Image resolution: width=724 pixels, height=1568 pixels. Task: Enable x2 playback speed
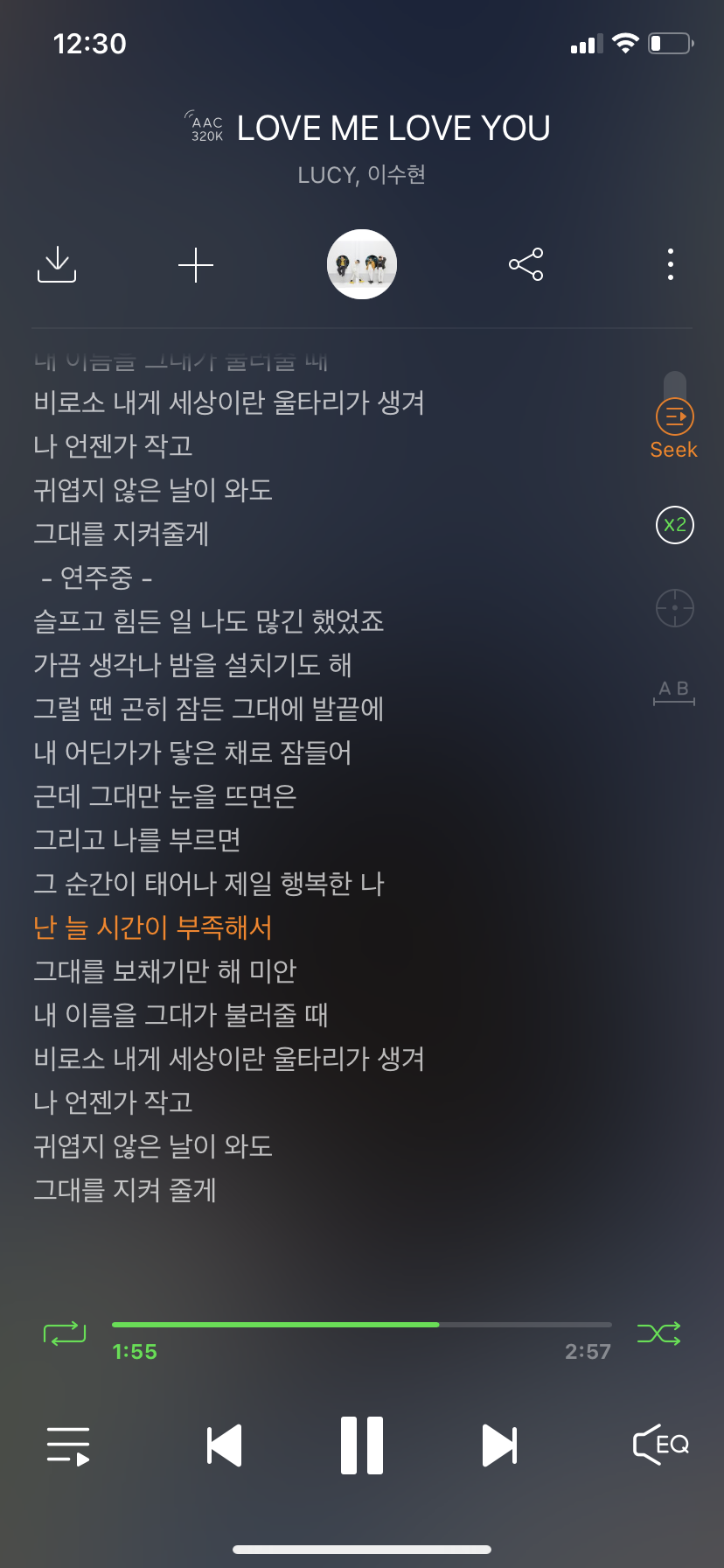coord(673,525)
